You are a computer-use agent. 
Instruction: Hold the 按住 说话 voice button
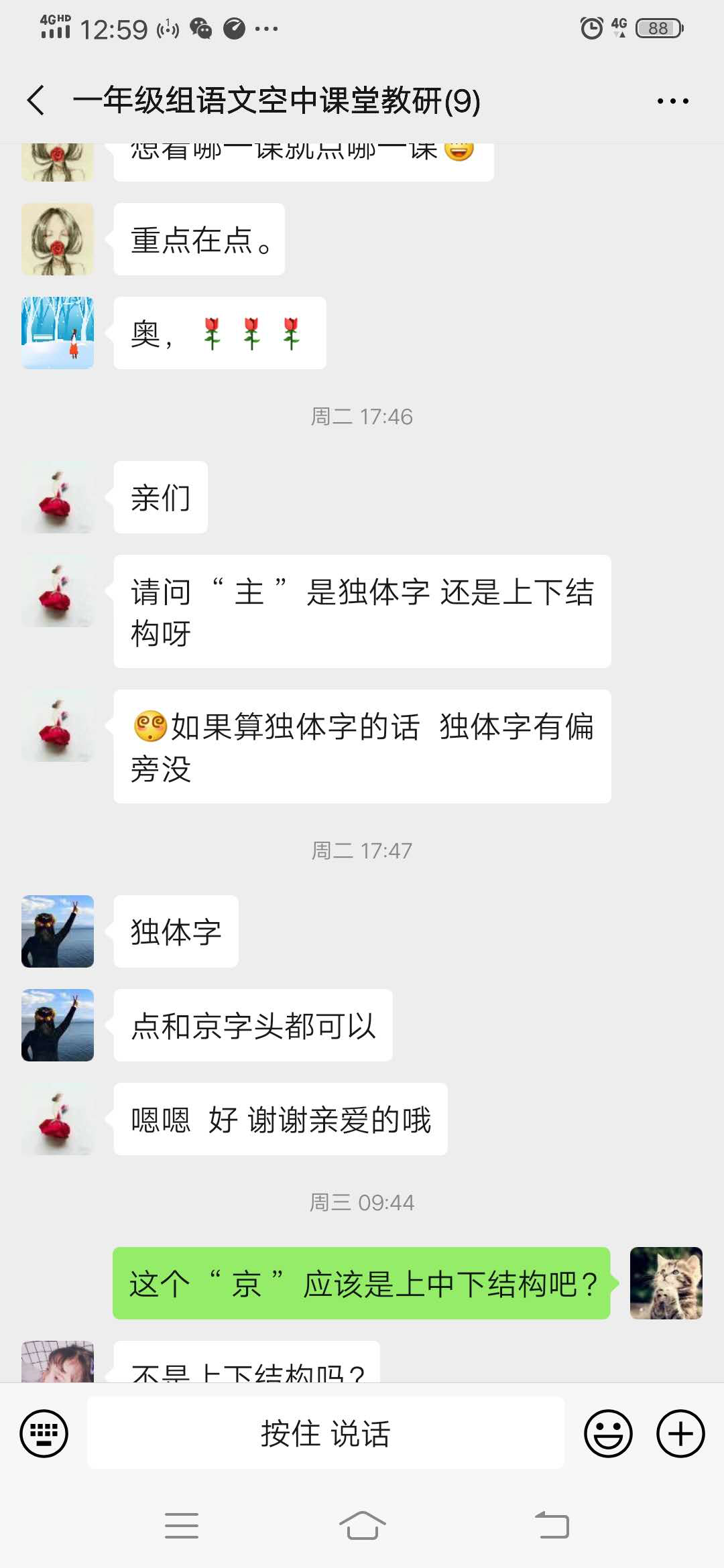326,1433
